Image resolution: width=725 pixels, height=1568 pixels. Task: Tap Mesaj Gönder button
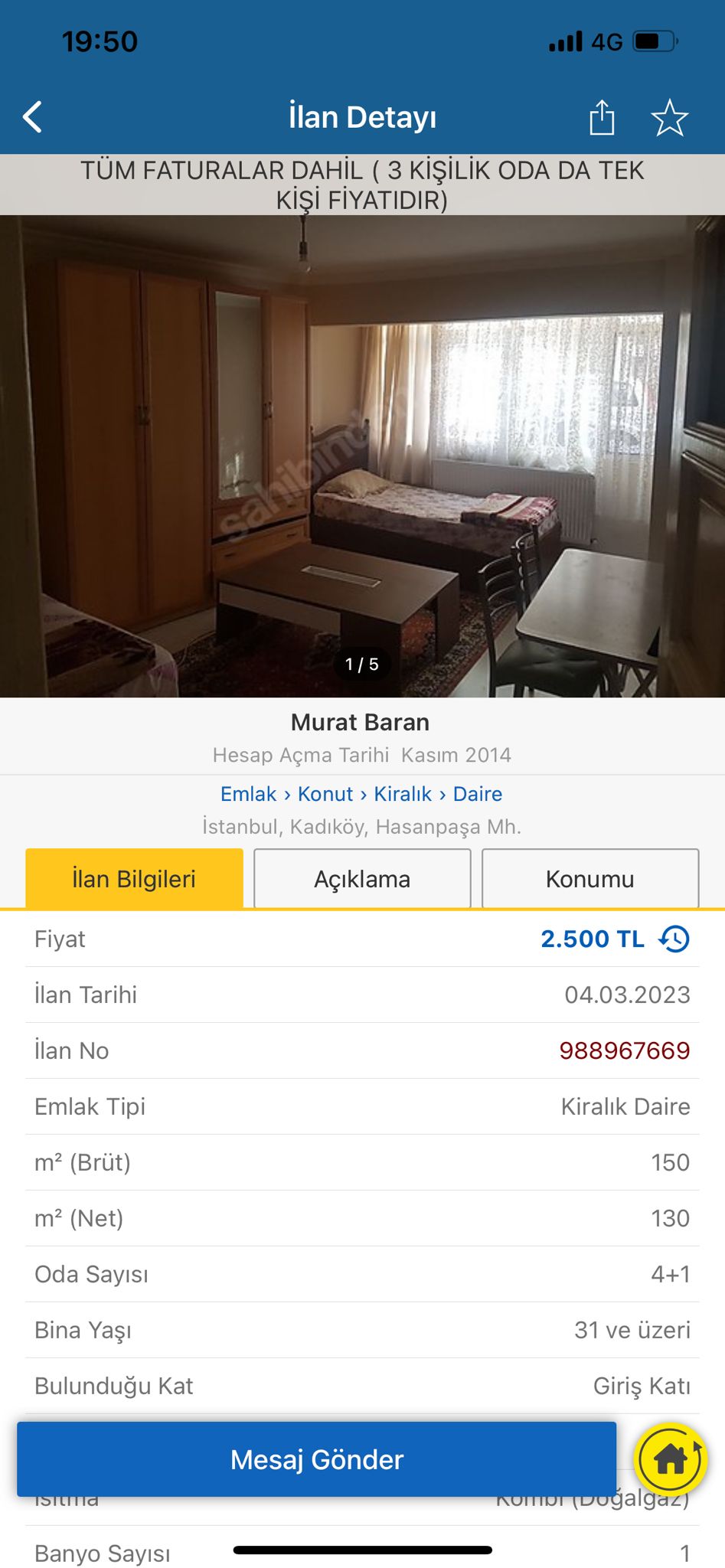316,1459
